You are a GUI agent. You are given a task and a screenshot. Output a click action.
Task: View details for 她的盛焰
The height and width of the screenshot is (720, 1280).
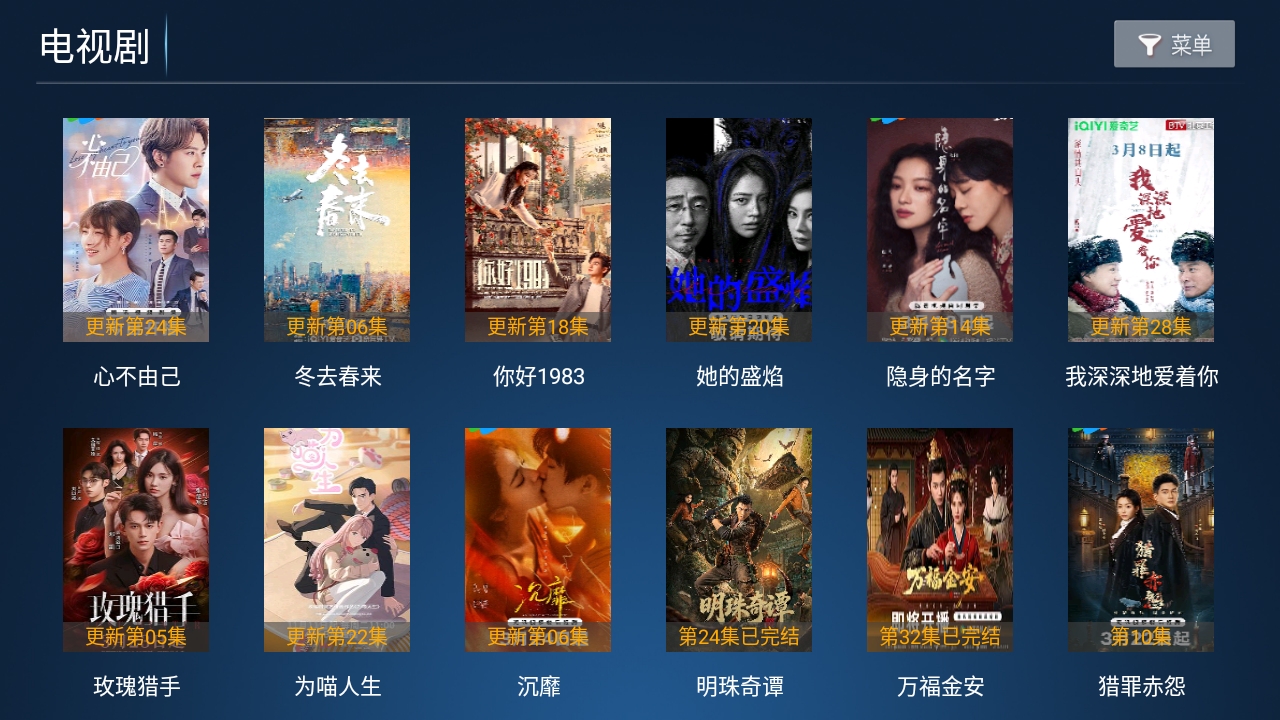pos(739,230)
